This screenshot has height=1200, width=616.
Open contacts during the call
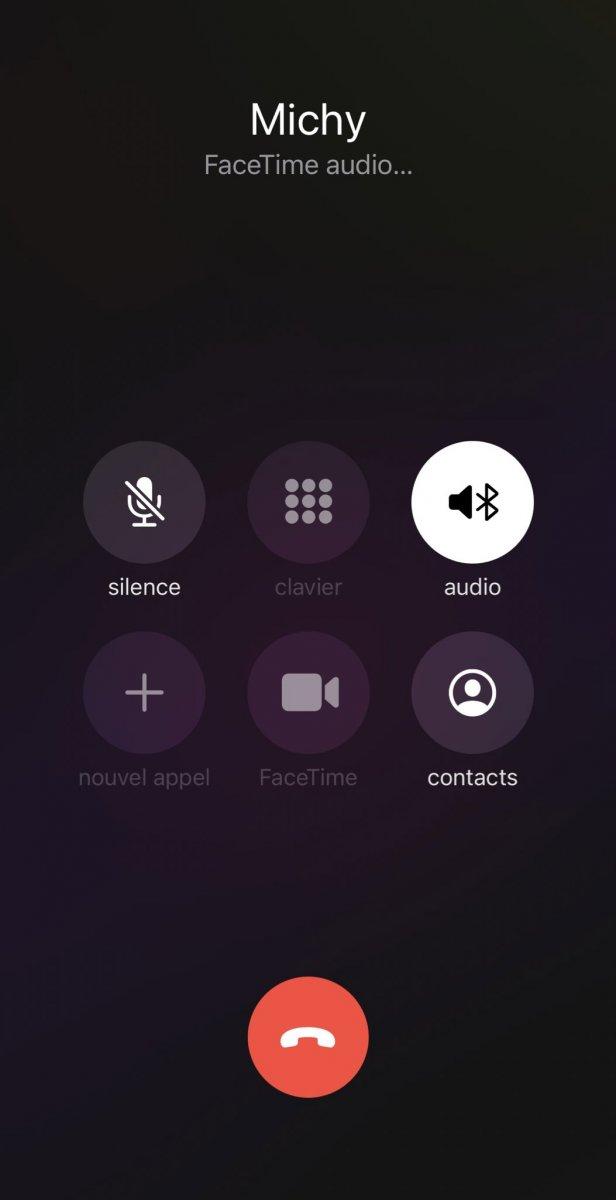tap(472, 692)
